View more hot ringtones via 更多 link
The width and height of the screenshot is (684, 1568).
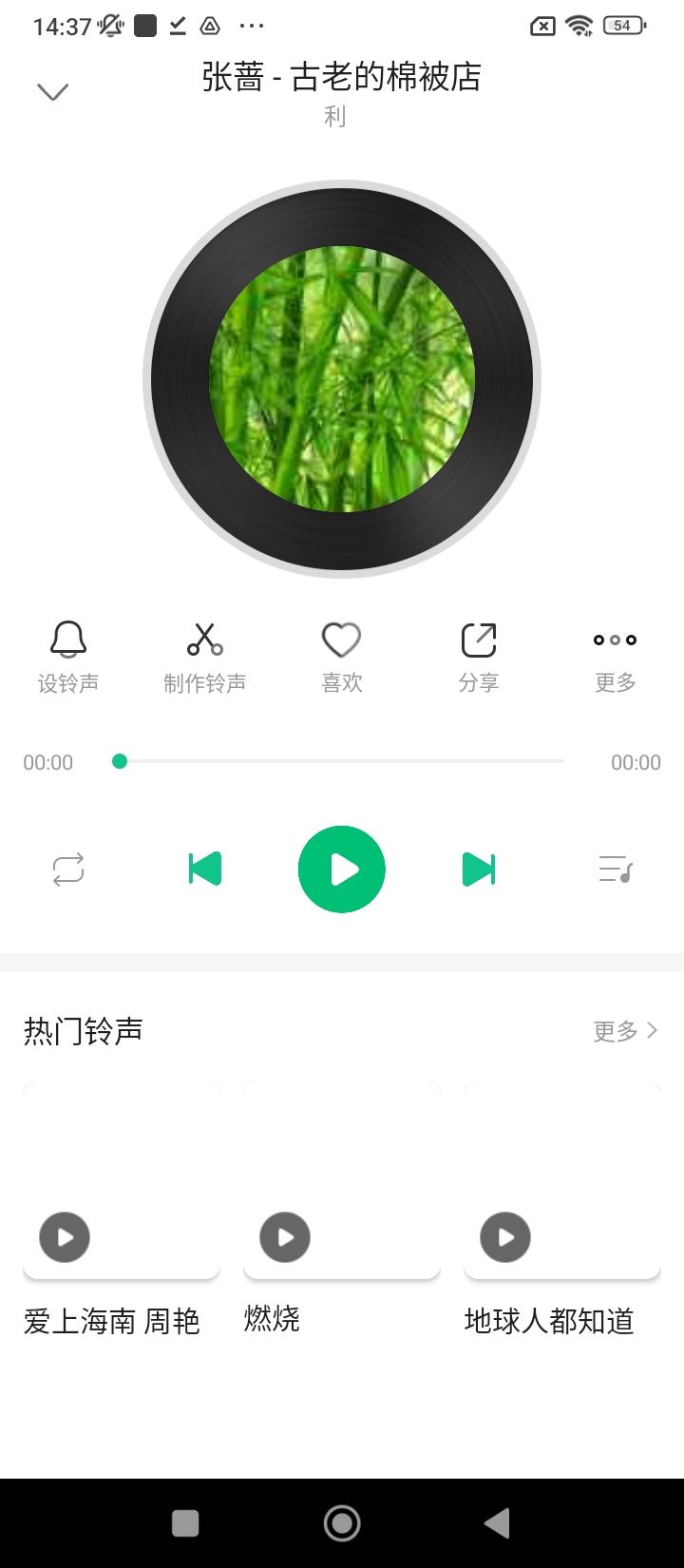pos(625,1031)
